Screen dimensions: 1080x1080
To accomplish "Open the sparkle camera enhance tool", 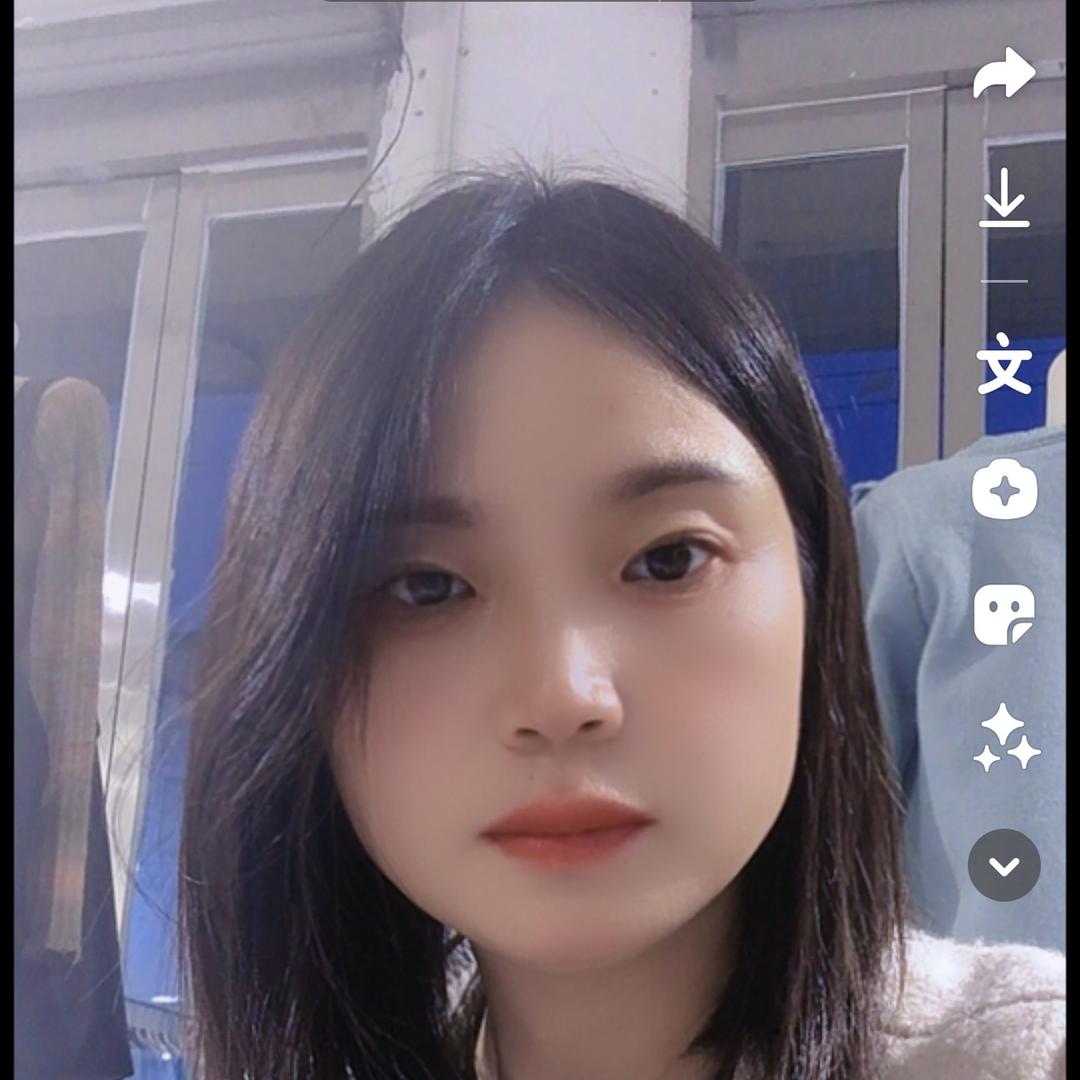I will (x=1004, y=490).
